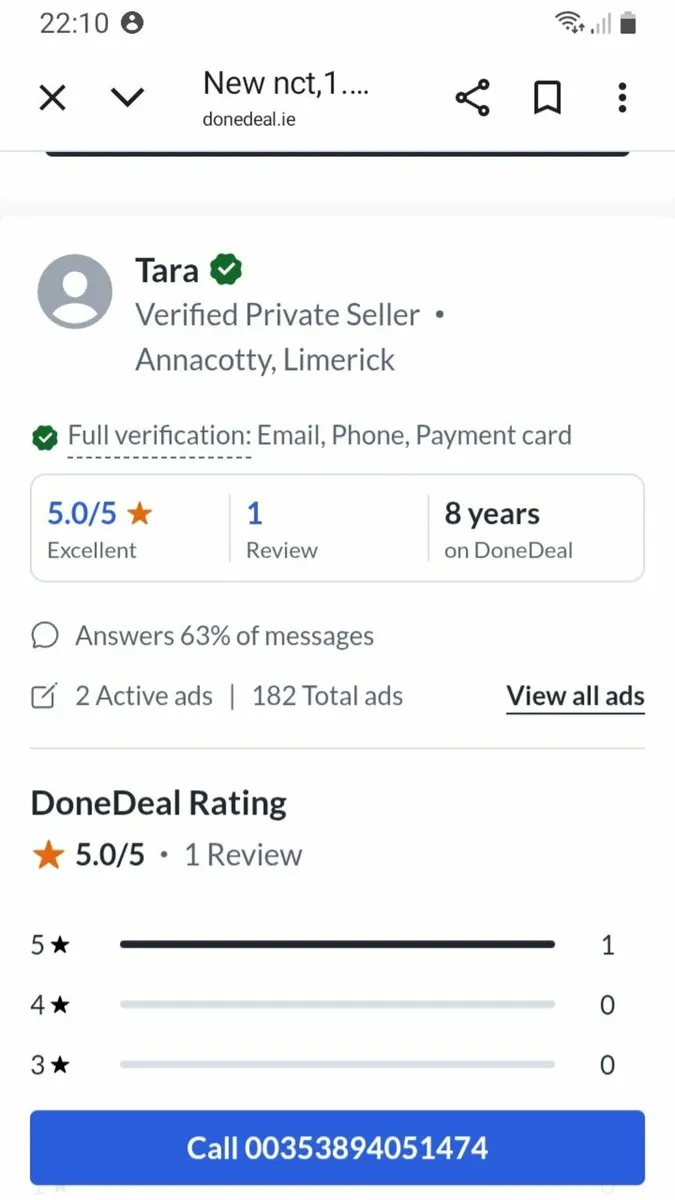Minimize the custom tab with the down chevron
The width and height of the screenshot is (675, 1200).
click(127, 98)
